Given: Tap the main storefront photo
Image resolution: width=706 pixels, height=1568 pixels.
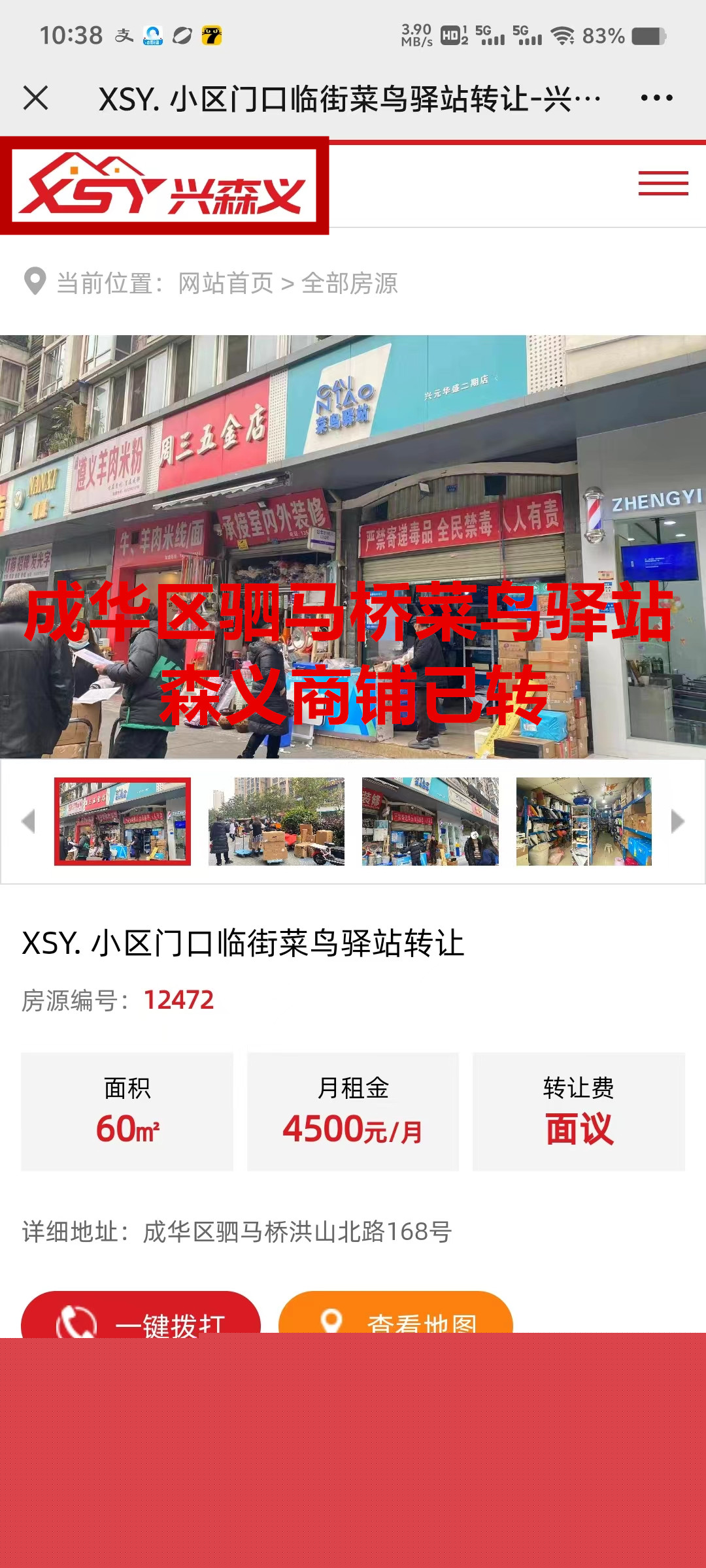Looking at the screenshot, I should pos(353,546).
